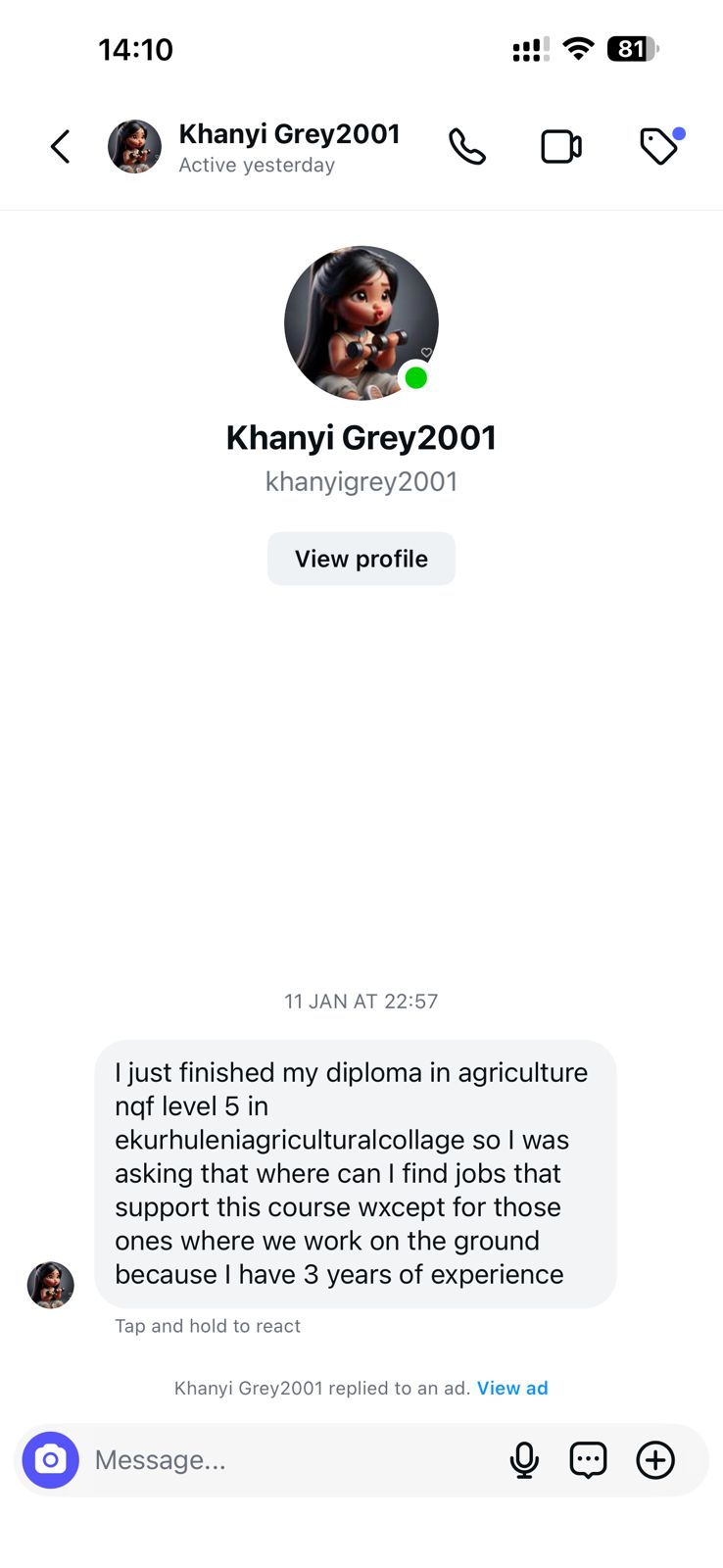
Task: Start a video call with Khanyi
Action: click(561, 147)
